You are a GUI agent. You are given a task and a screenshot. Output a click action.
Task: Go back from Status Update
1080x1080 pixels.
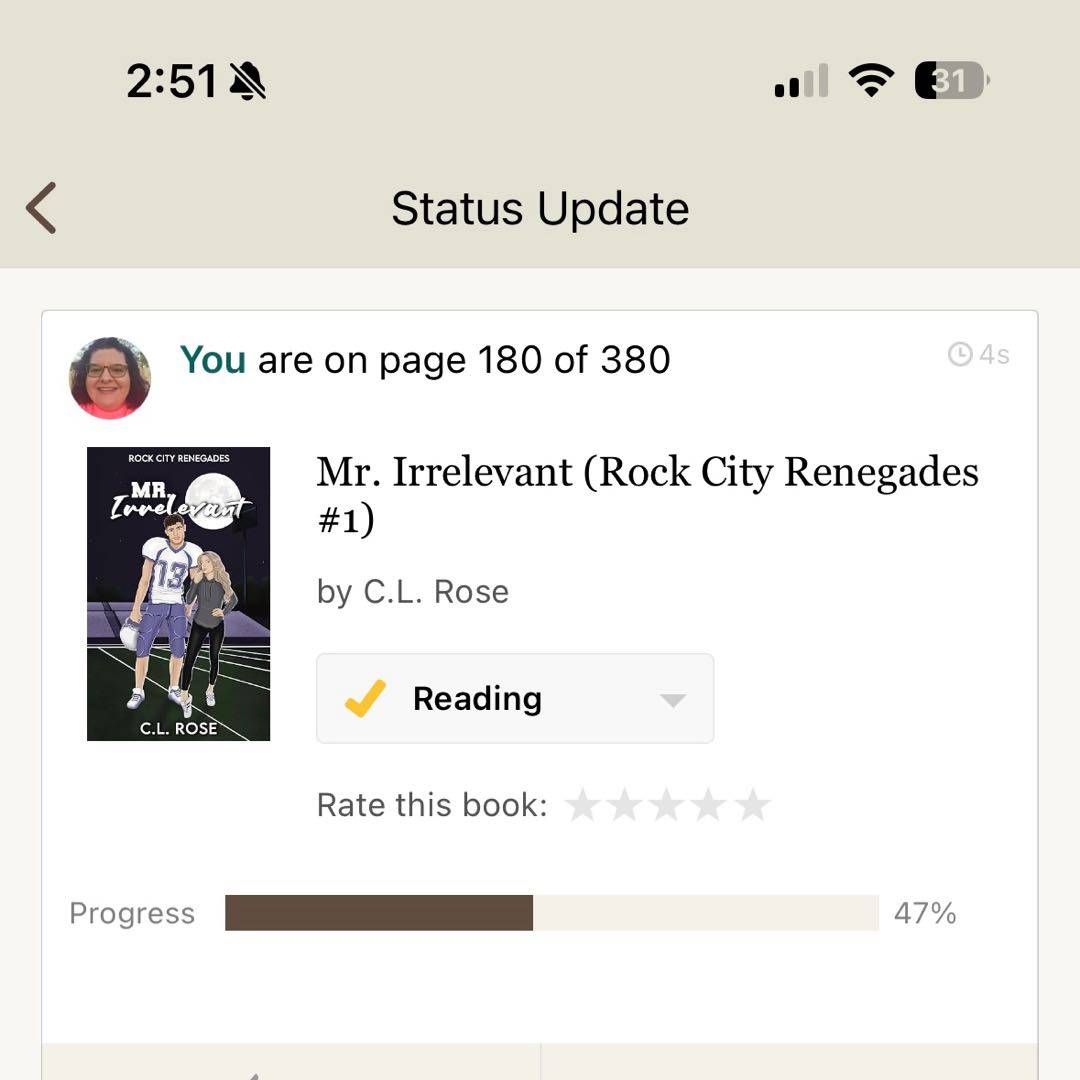(x=42, y=208)
